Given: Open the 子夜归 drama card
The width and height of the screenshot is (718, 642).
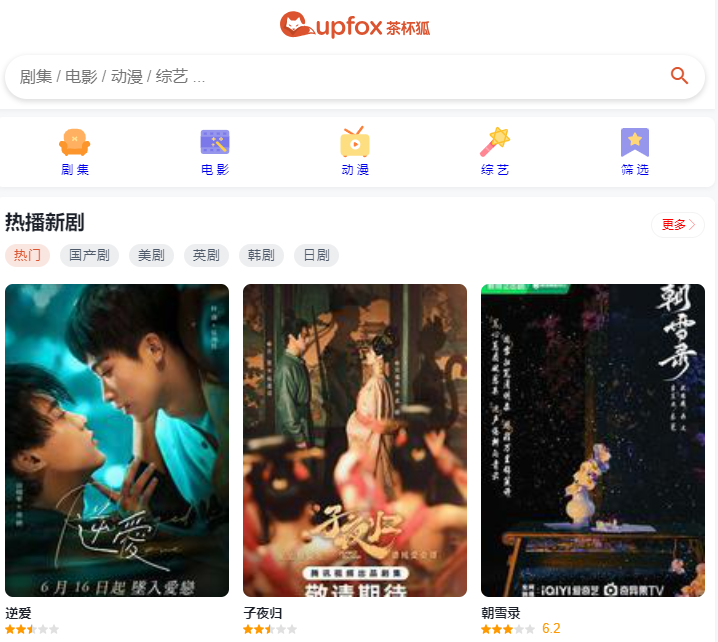Looking at the screenshot, I should [x=355, y=440].
